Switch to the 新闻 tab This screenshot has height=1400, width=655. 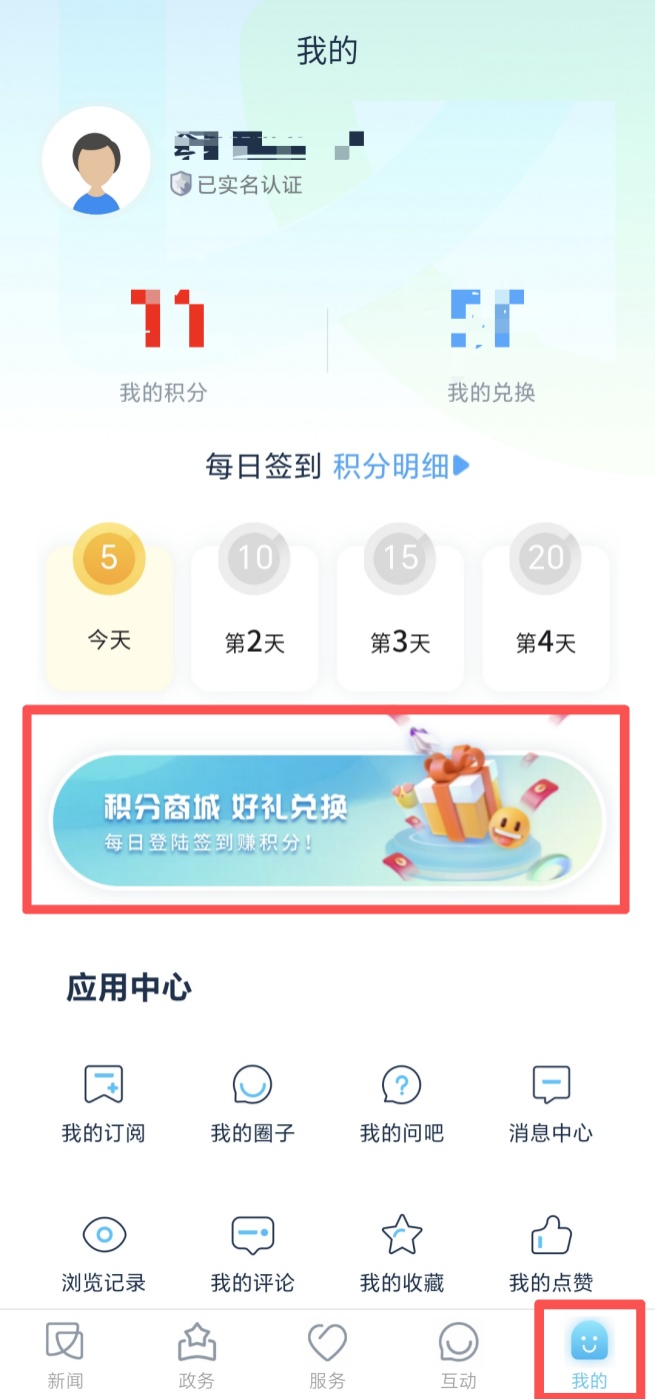click(65, 1356)
